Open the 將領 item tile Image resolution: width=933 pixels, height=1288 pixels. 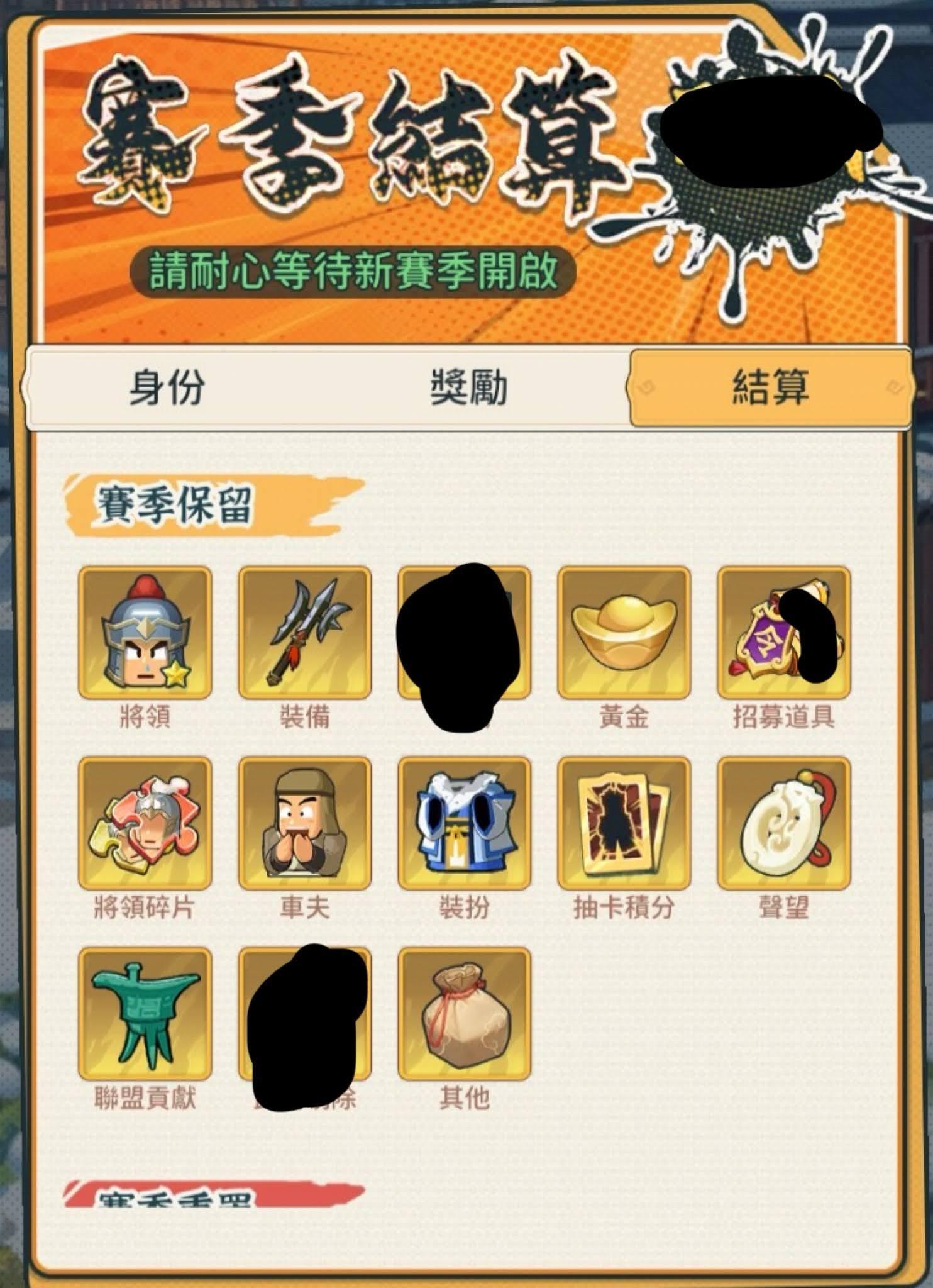(145, 632)
